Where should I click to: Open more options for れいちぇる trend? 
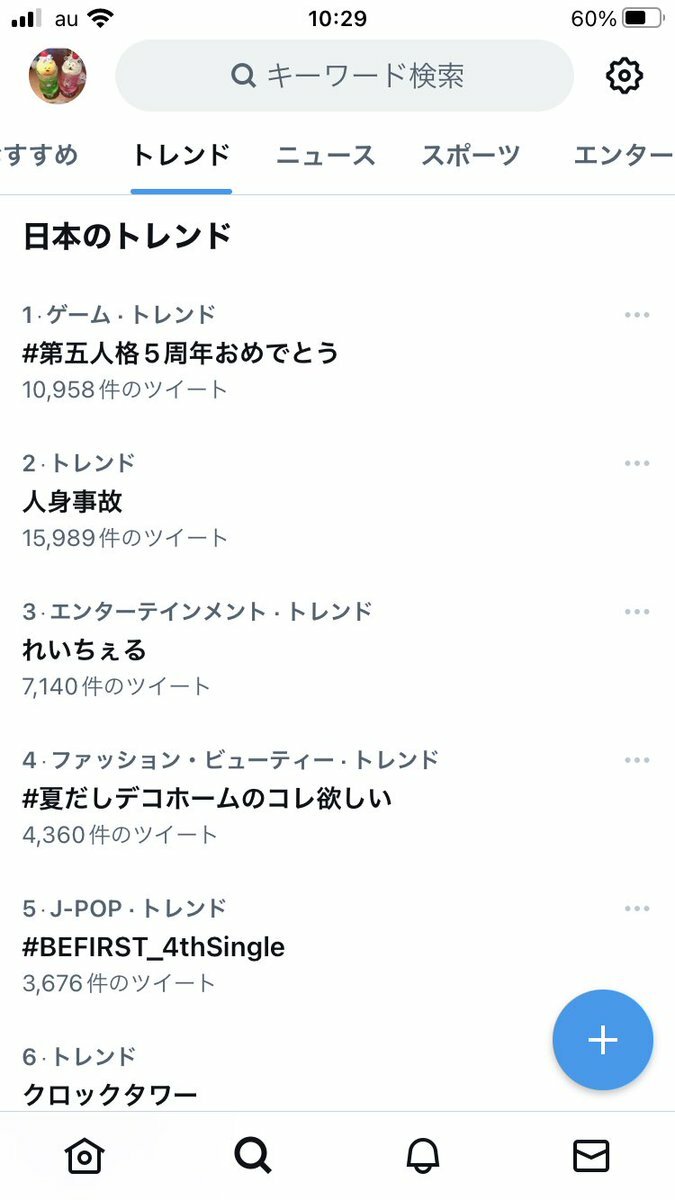click(637, 611)
